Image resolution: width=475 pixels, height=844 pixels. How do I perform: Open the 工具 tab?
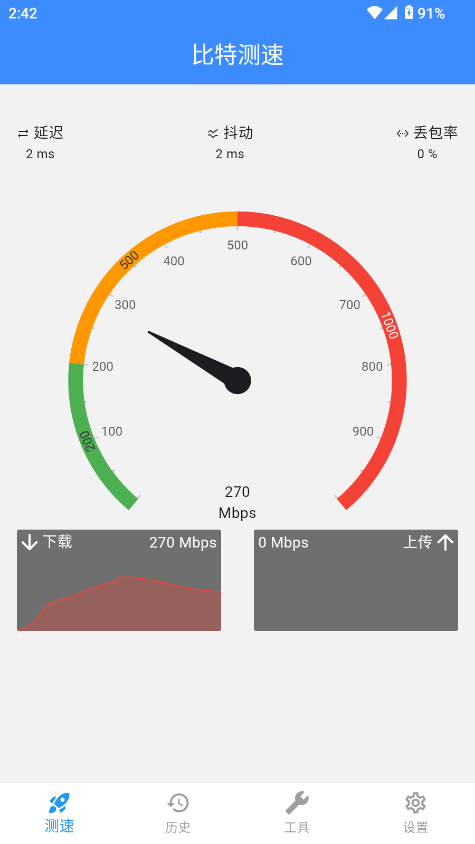pyautogui.click(x=297, y=813)
